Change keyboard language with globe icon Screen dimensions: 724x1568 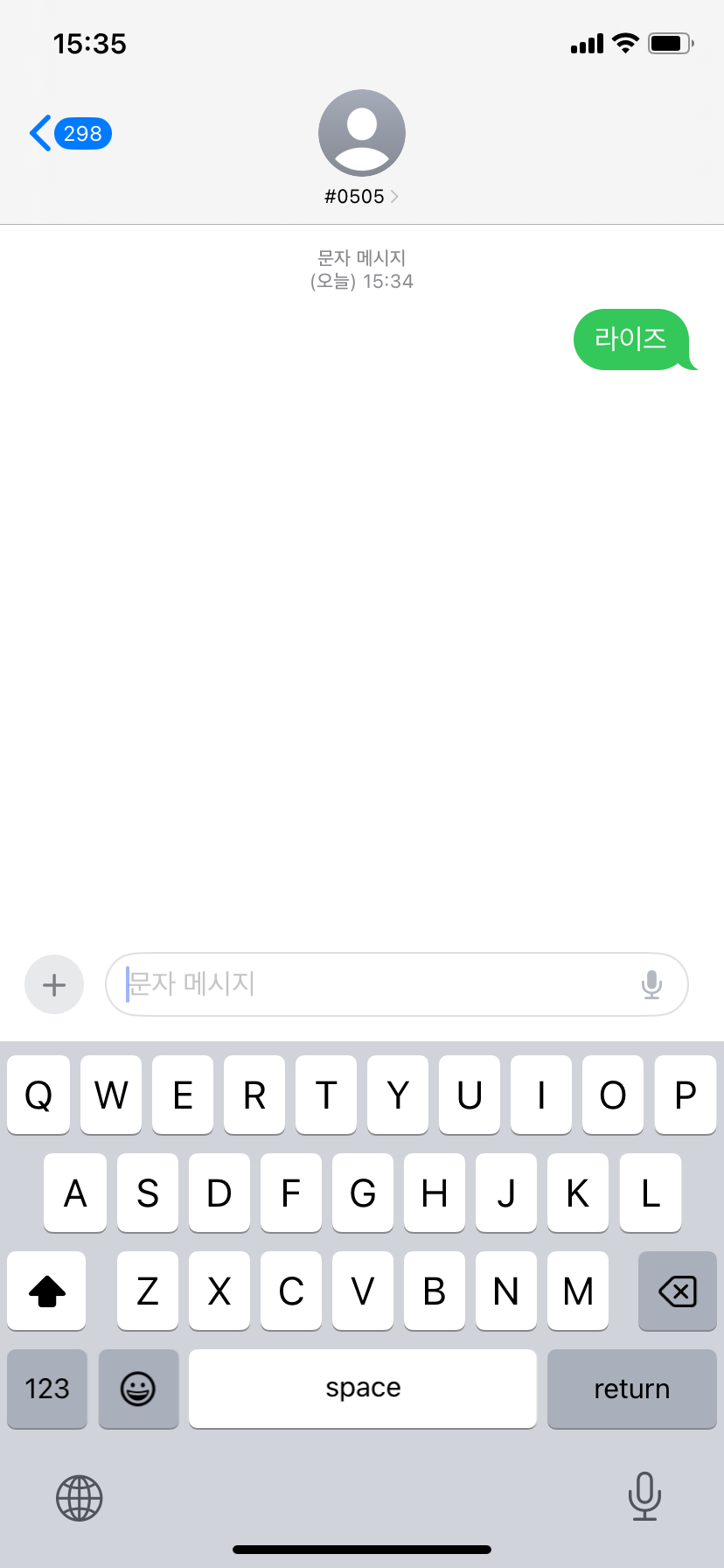pos(80,1498)
